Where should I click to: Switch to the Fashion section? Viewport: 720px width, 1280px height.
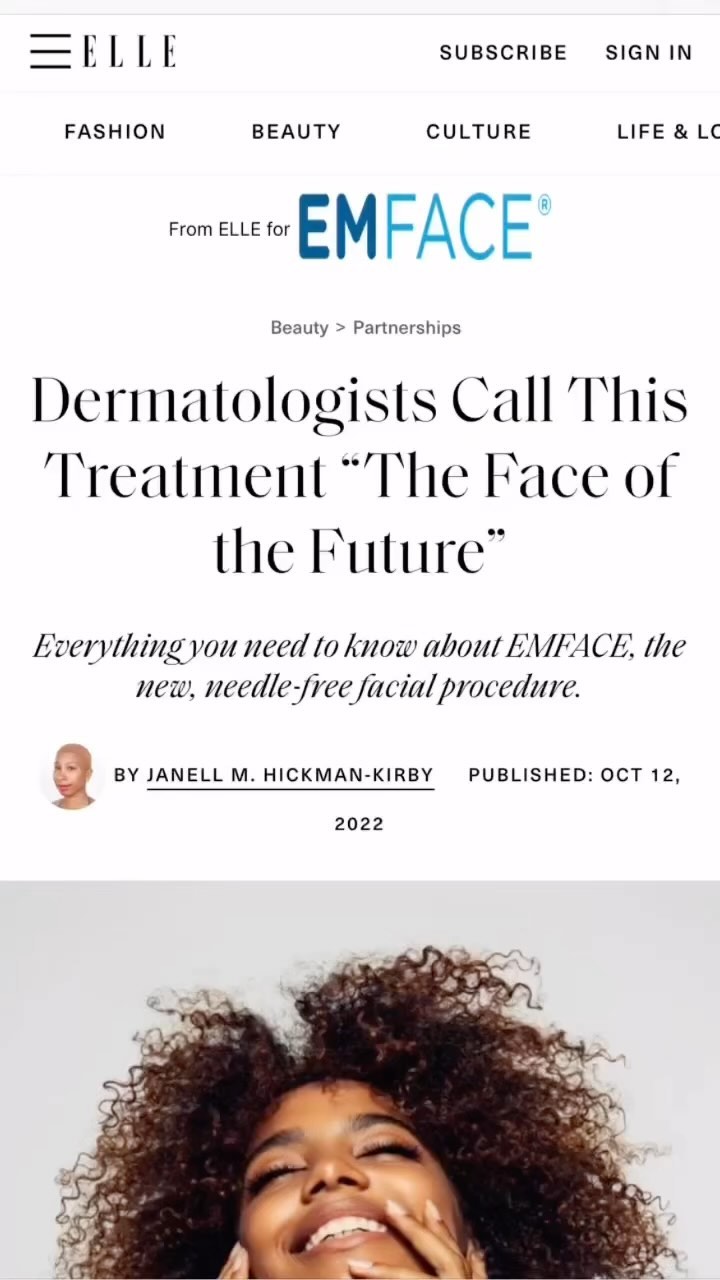point(115,131)
